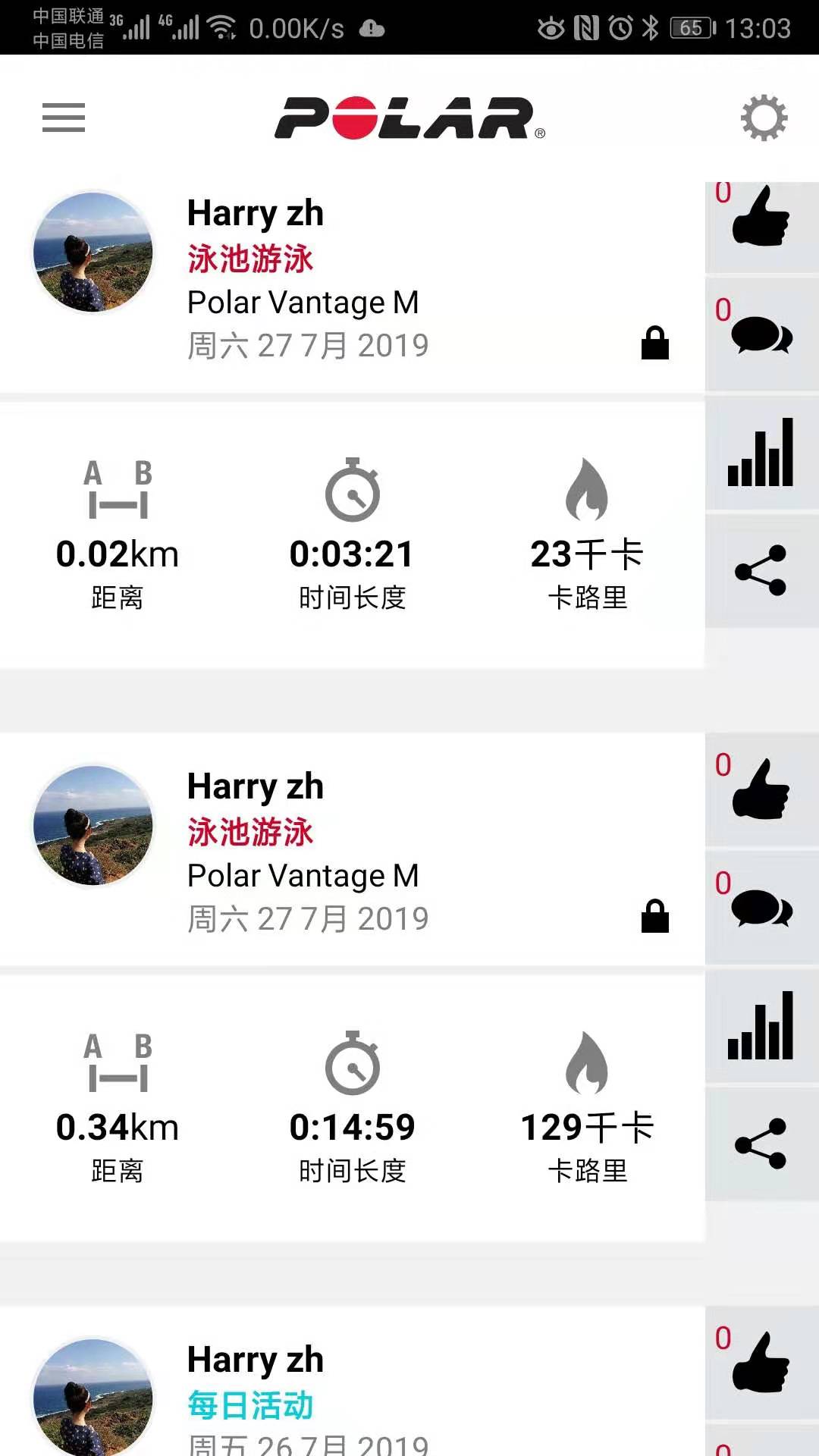
Task: View statistics for the 129 kcal swim
Action: click(x=761, y=1027)
